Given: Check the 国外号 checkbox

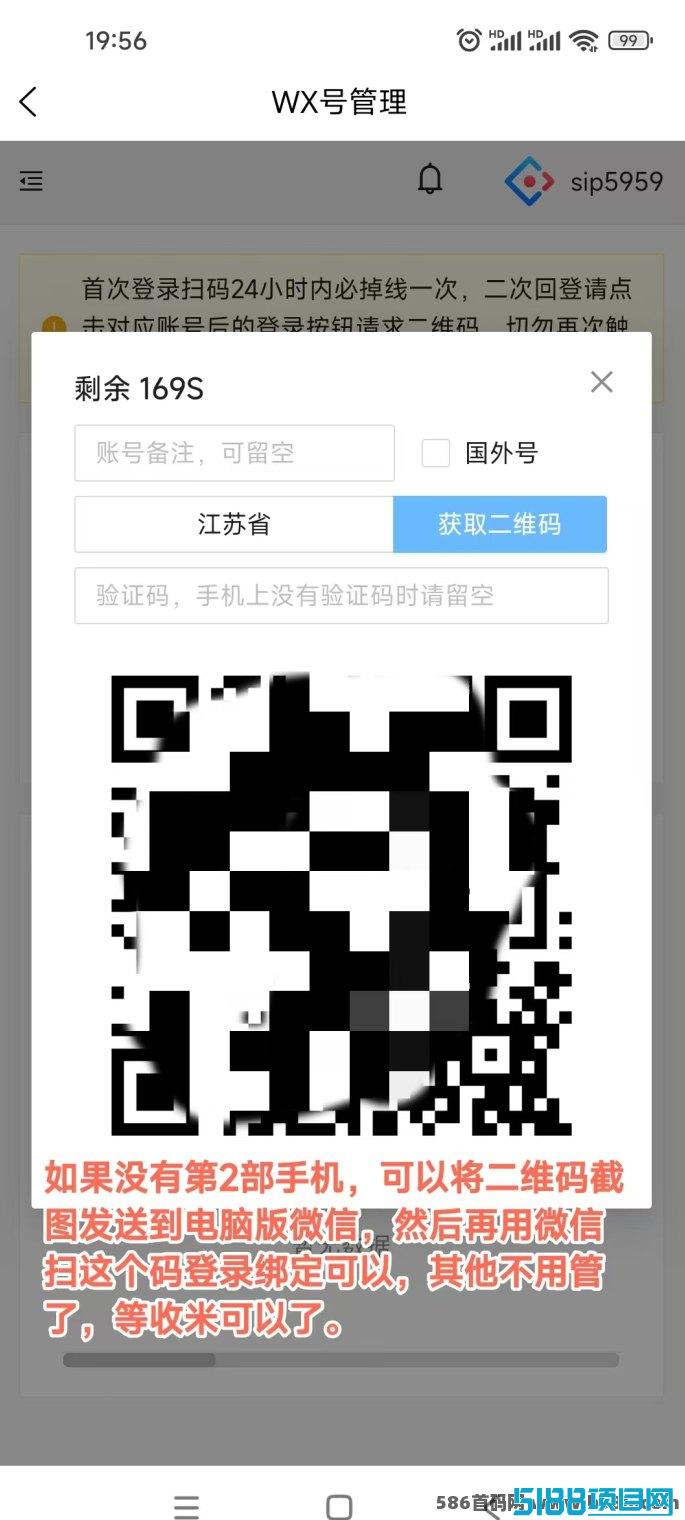Looking at the screenshot, I should tap(435, 453).
